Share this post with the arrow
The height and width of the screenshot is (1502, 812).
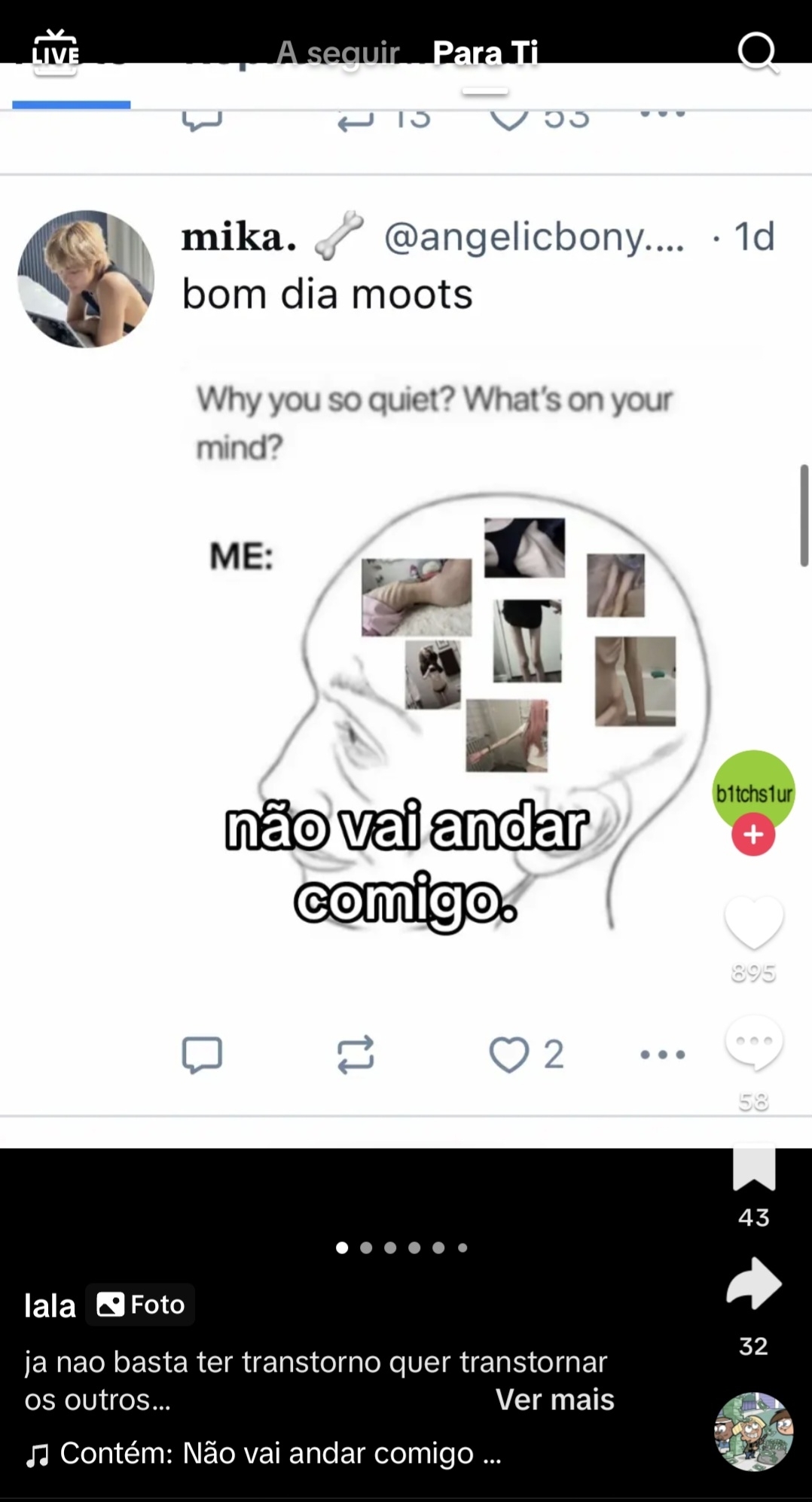pyautogui.click(x=753, y=1284)
